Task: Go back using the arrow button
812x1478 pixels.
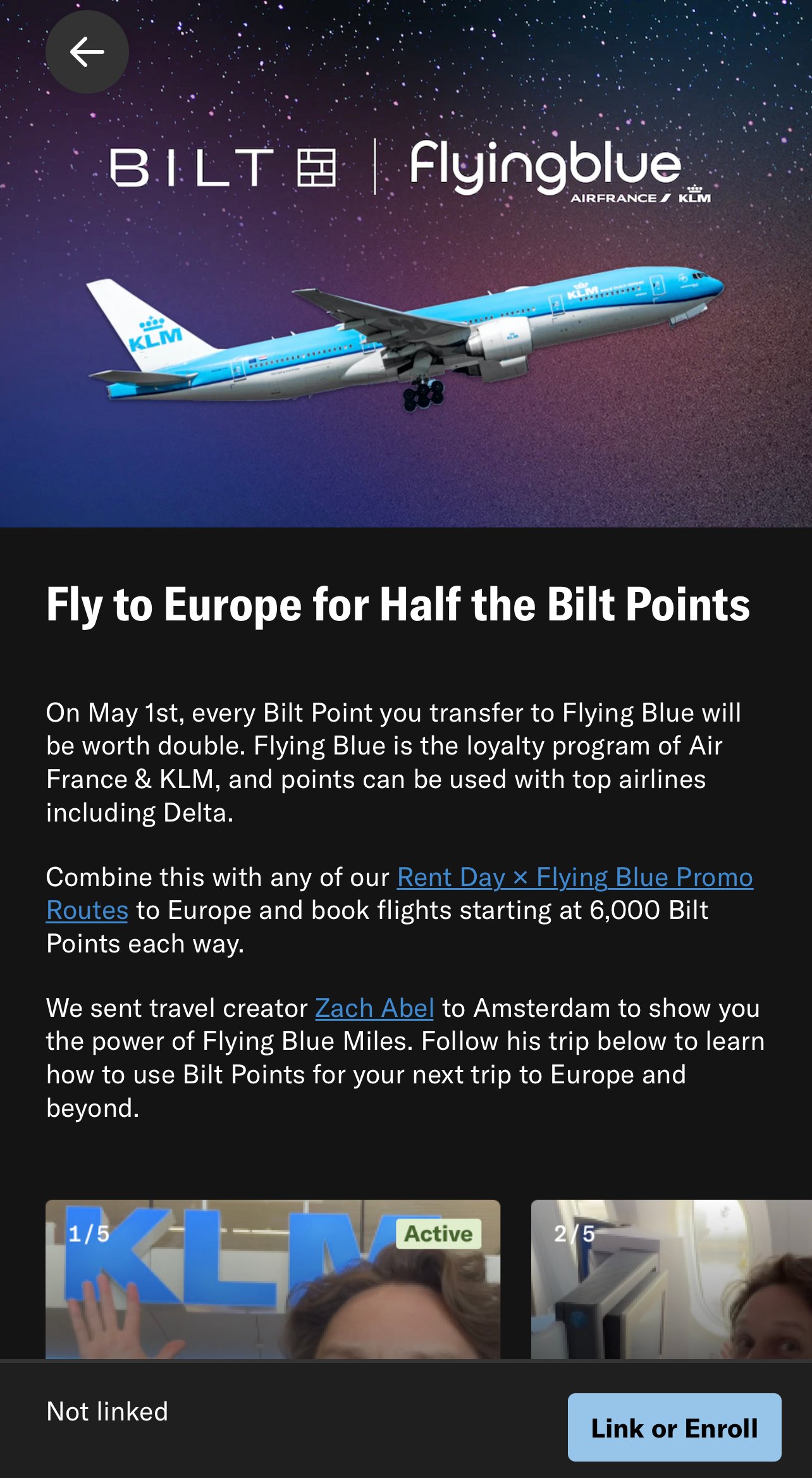Action: (x=87, y=52)
